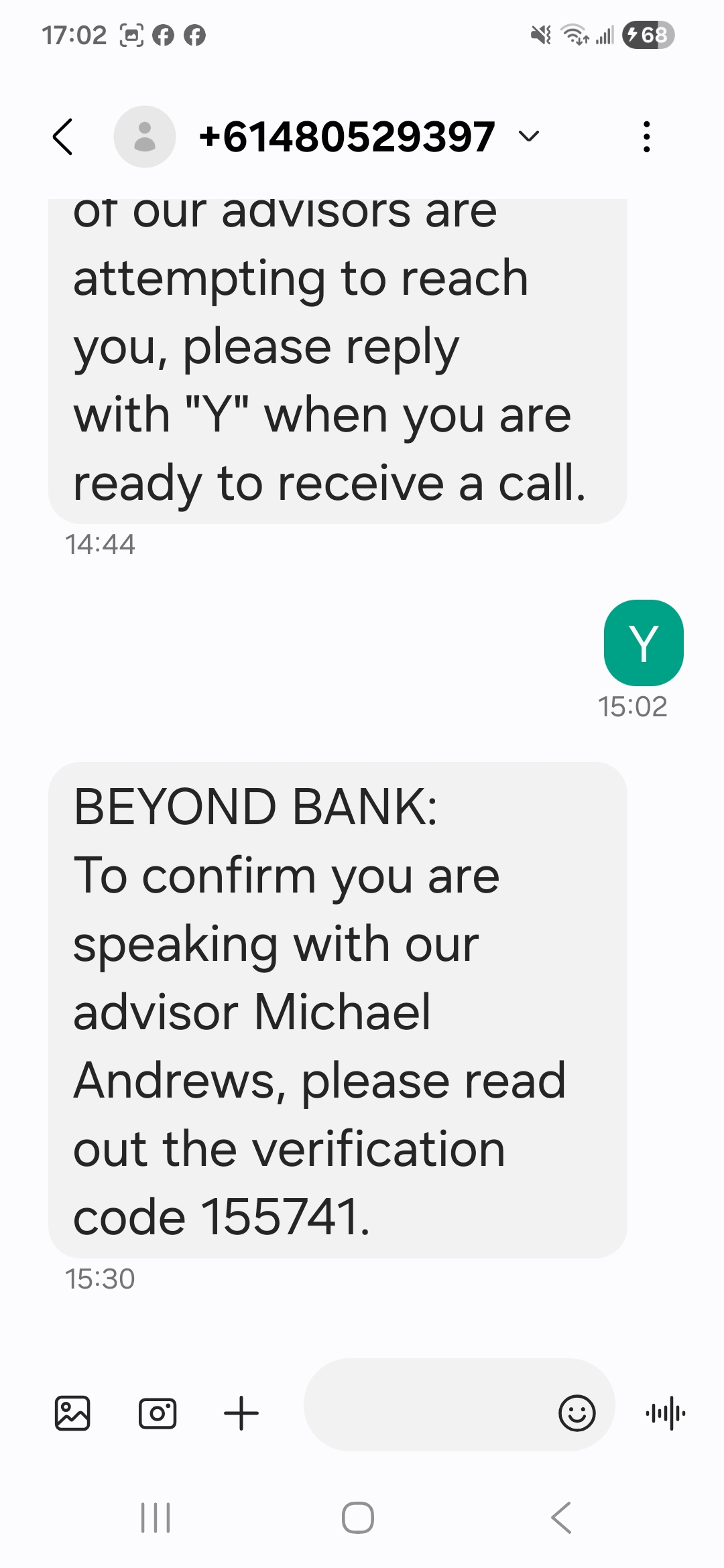Open the contact avatar for +61480529397
This screenshot has height=1568, width=724.
tap(145, 137)
